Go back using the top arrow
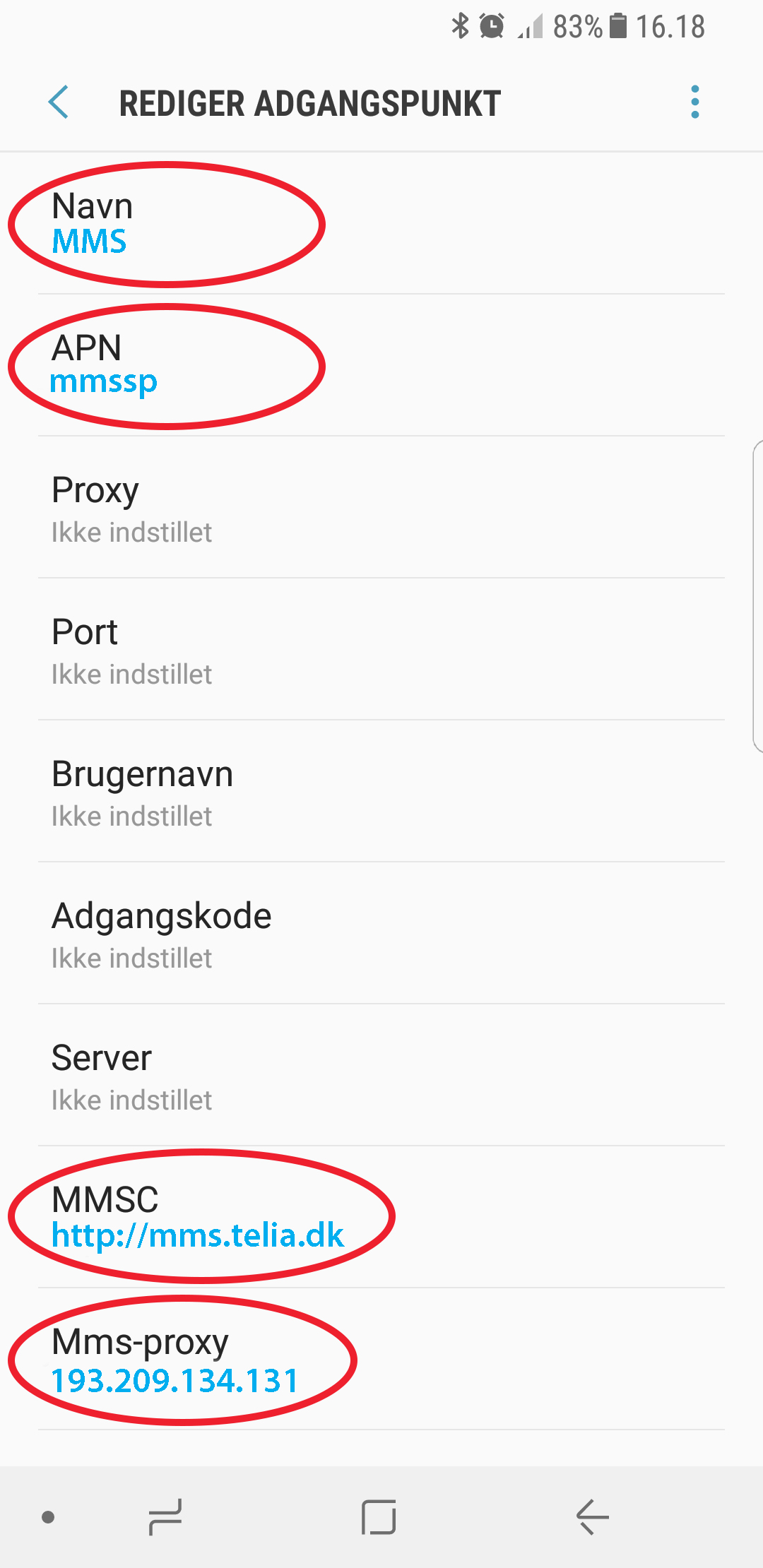Screen dimensions: 763x1568 click(x=59, y=102)
